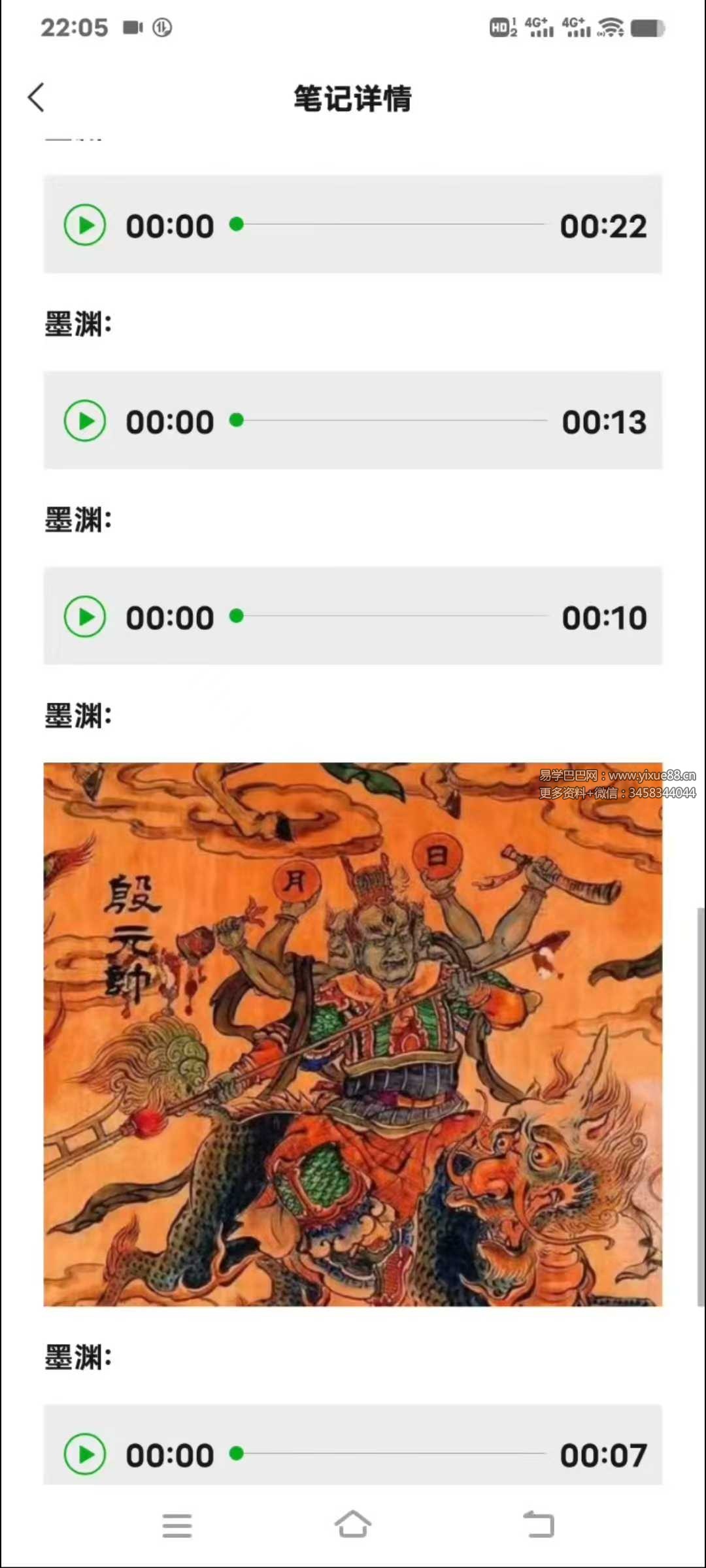This screenshot has width=706, height=1568.
Task: Go back from the 笔记详情 page
Action: tap(37, 98)
